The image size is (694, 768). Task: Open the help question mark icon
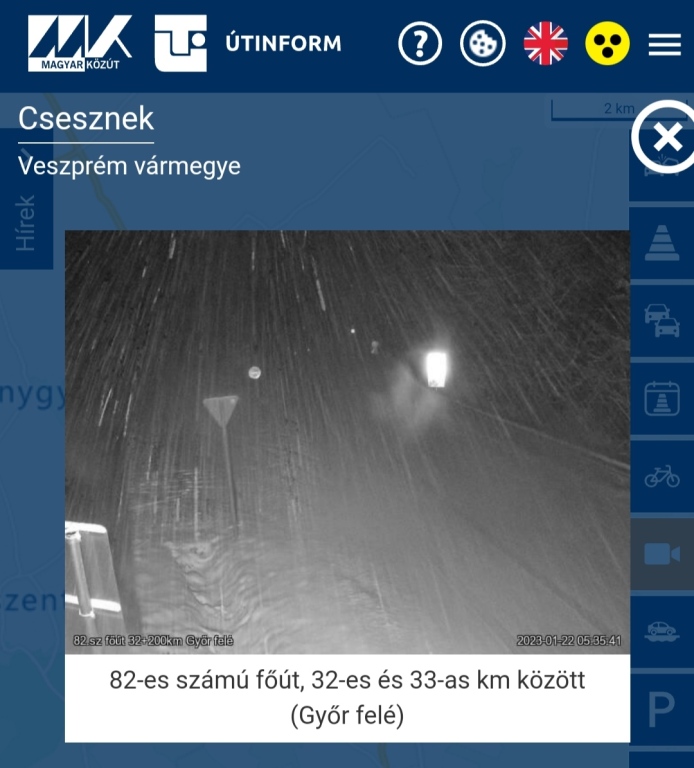pos(420,44)
